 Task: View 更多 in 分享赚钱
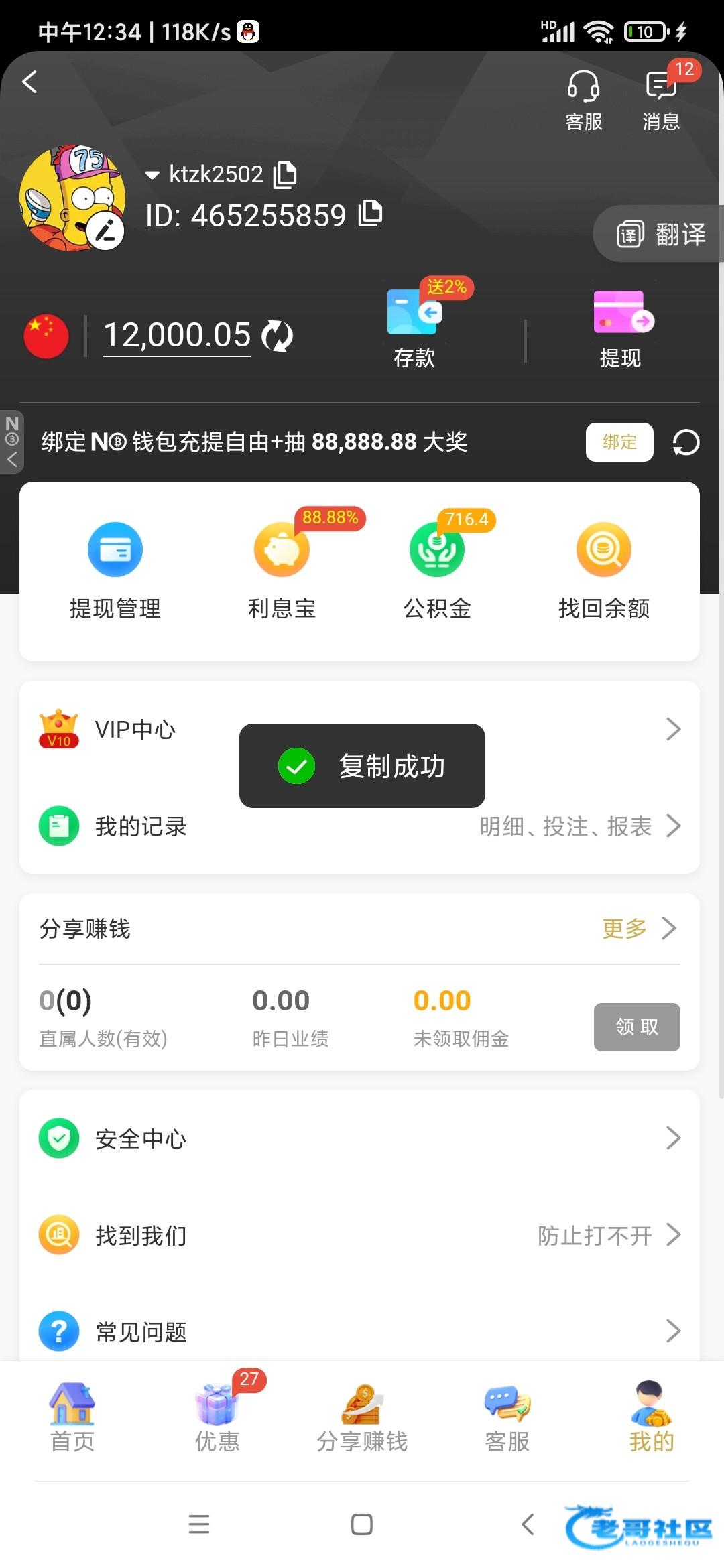638,929
